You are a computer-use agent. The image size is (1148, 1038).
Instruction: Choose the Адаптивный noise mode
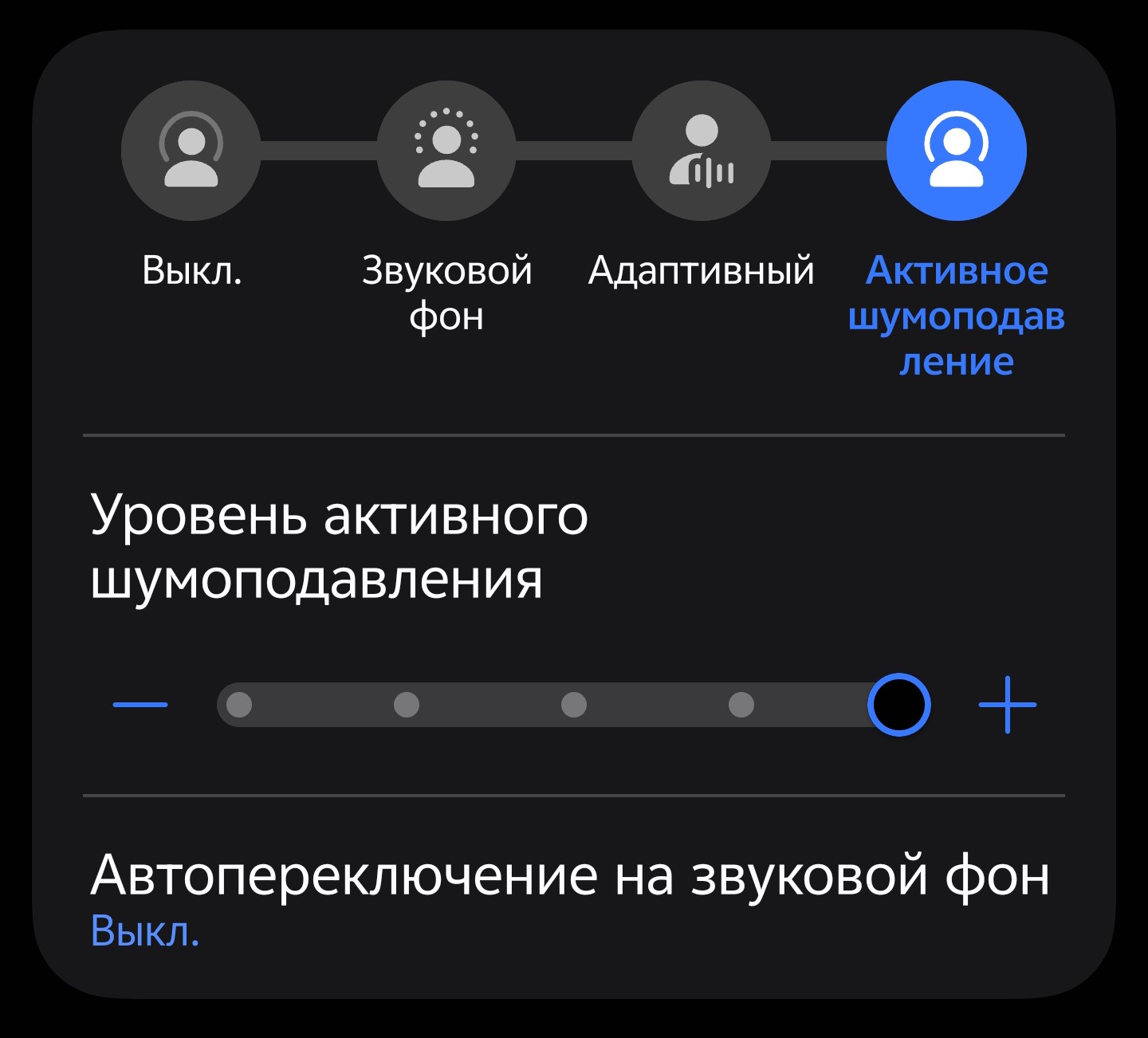pos(702,151)
